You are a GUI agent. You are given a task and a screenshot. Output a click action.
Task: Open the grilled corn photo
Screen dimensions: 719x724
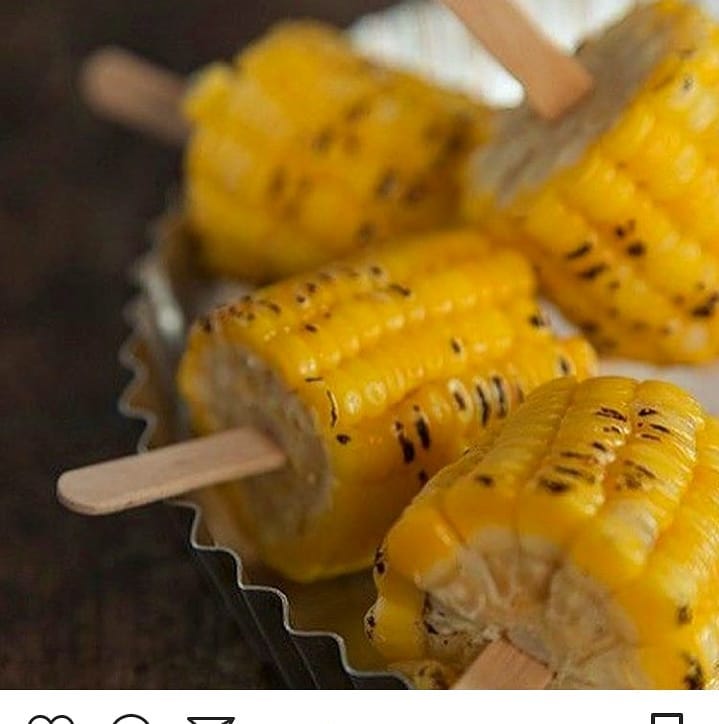click(360, 345)
